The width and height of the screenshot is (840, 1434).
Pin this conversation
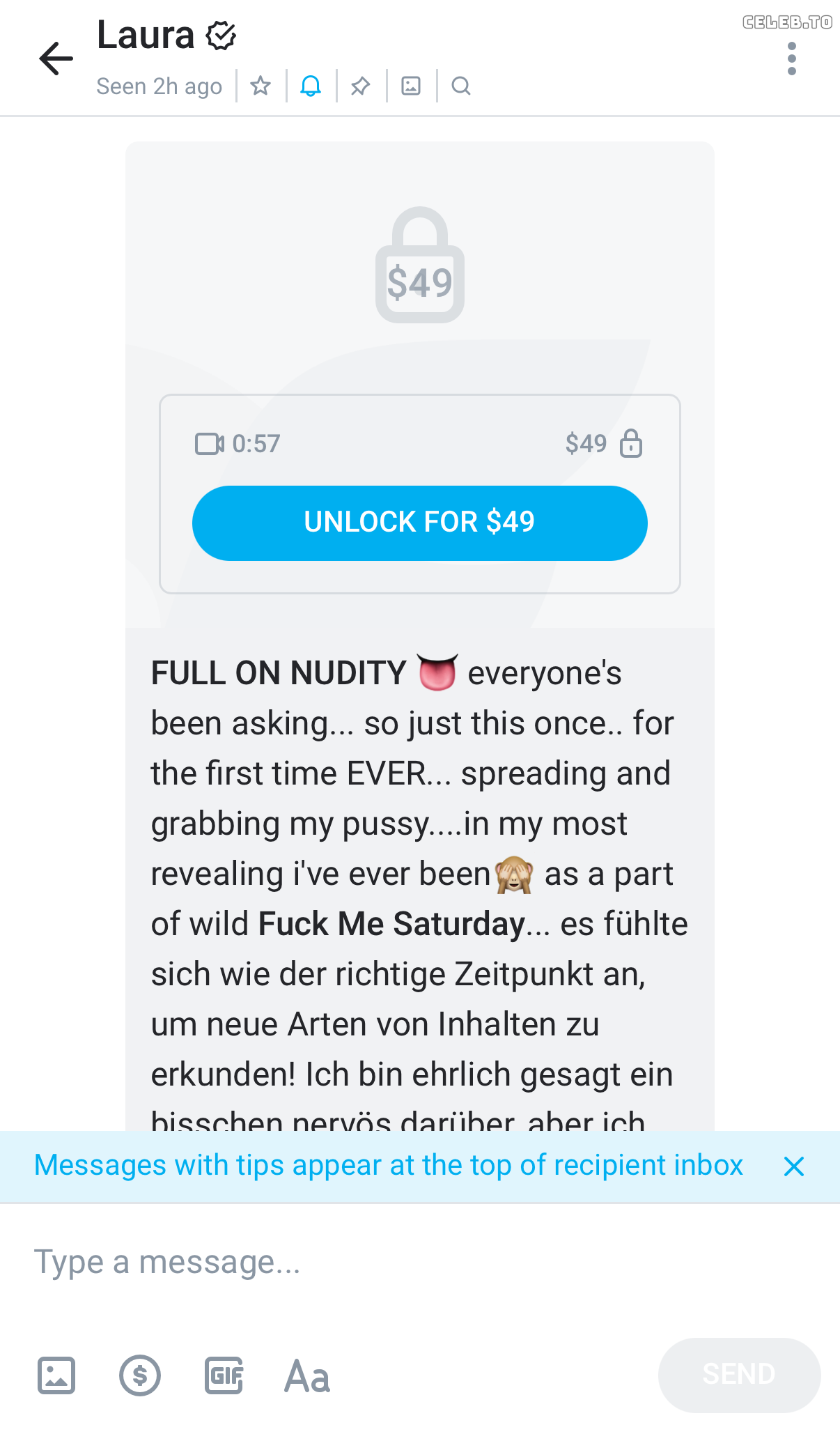(361, 86)
